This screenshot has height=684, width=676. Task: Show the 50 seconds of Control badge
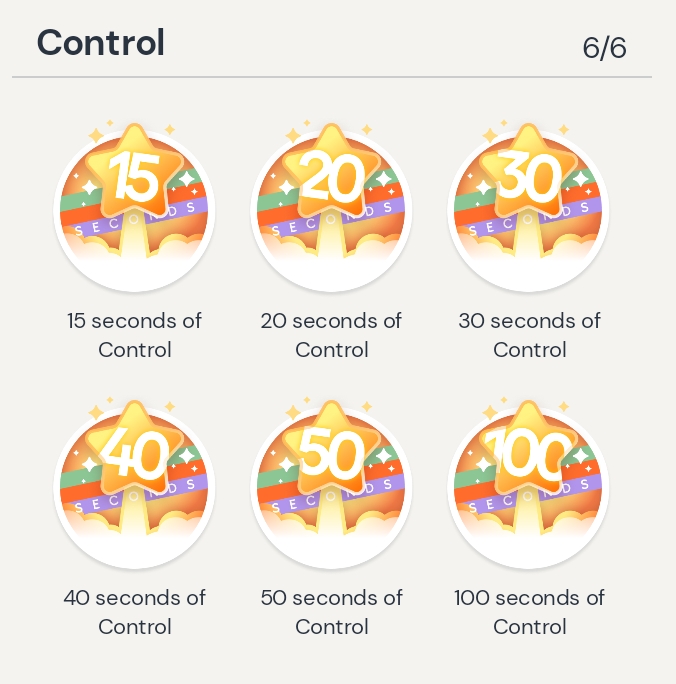[331, 486]
